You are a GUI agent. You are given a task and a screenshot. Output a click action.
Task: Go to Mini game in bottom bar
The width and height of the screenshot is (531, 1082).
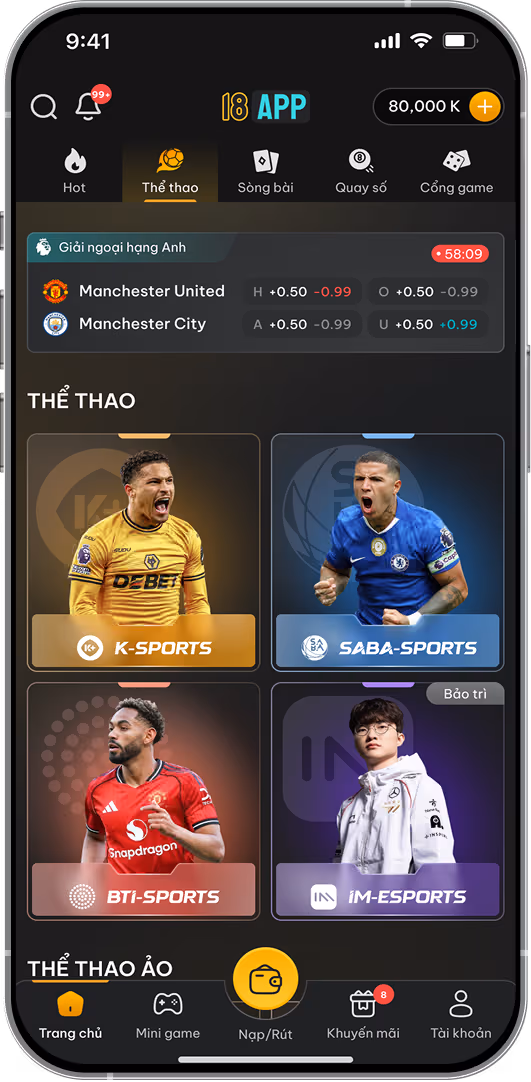click(168, 1015)
